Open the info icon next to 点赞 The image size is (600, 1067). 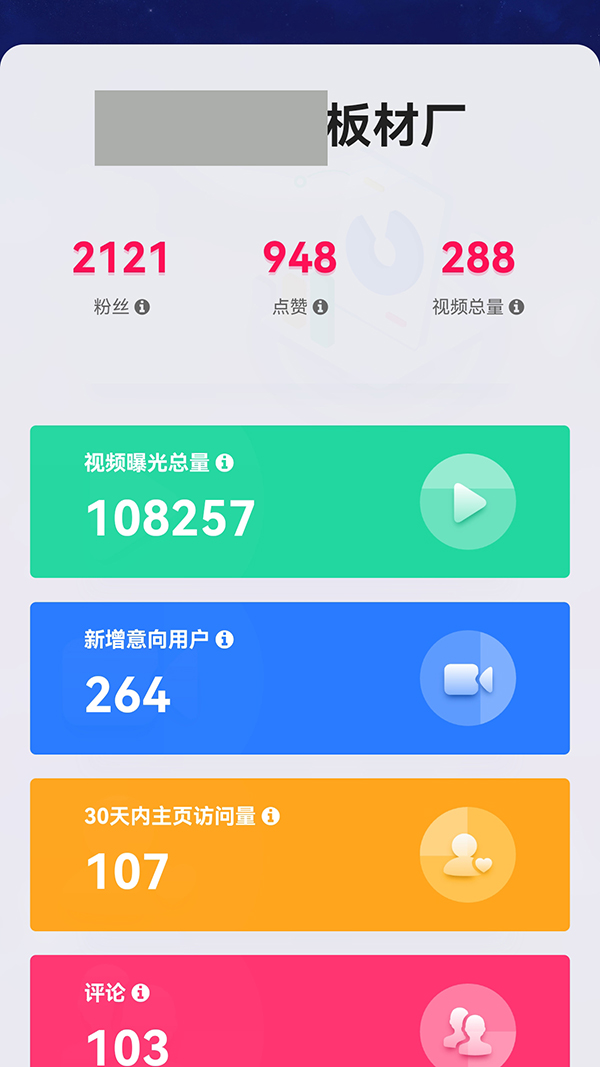pos(320,307)
